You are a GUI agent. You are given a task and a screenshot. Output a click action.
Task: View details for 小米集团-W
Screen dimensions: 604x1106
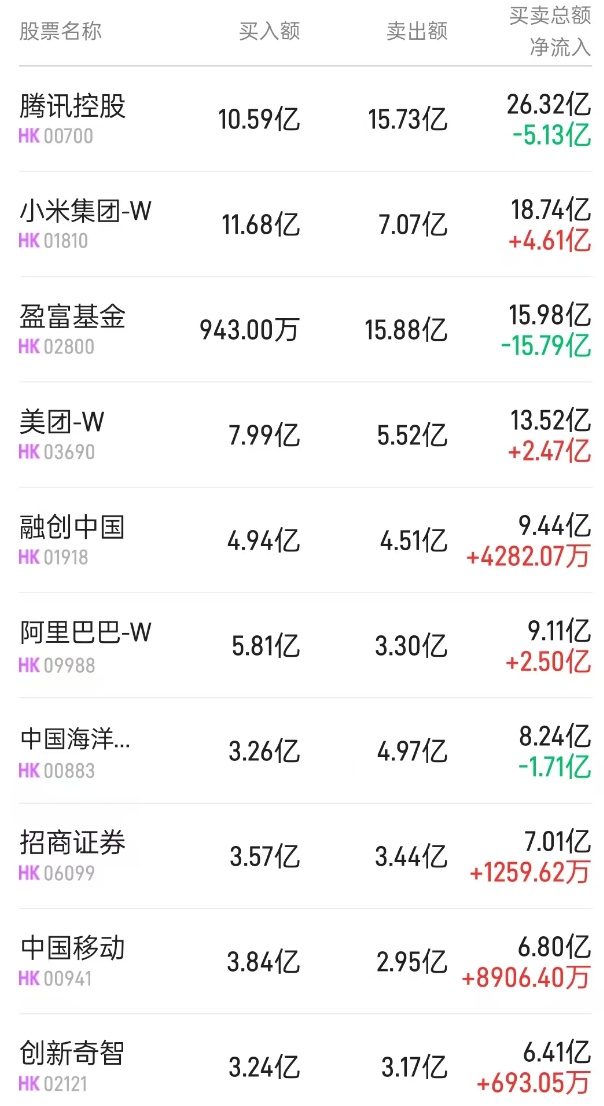click(86, 212)
